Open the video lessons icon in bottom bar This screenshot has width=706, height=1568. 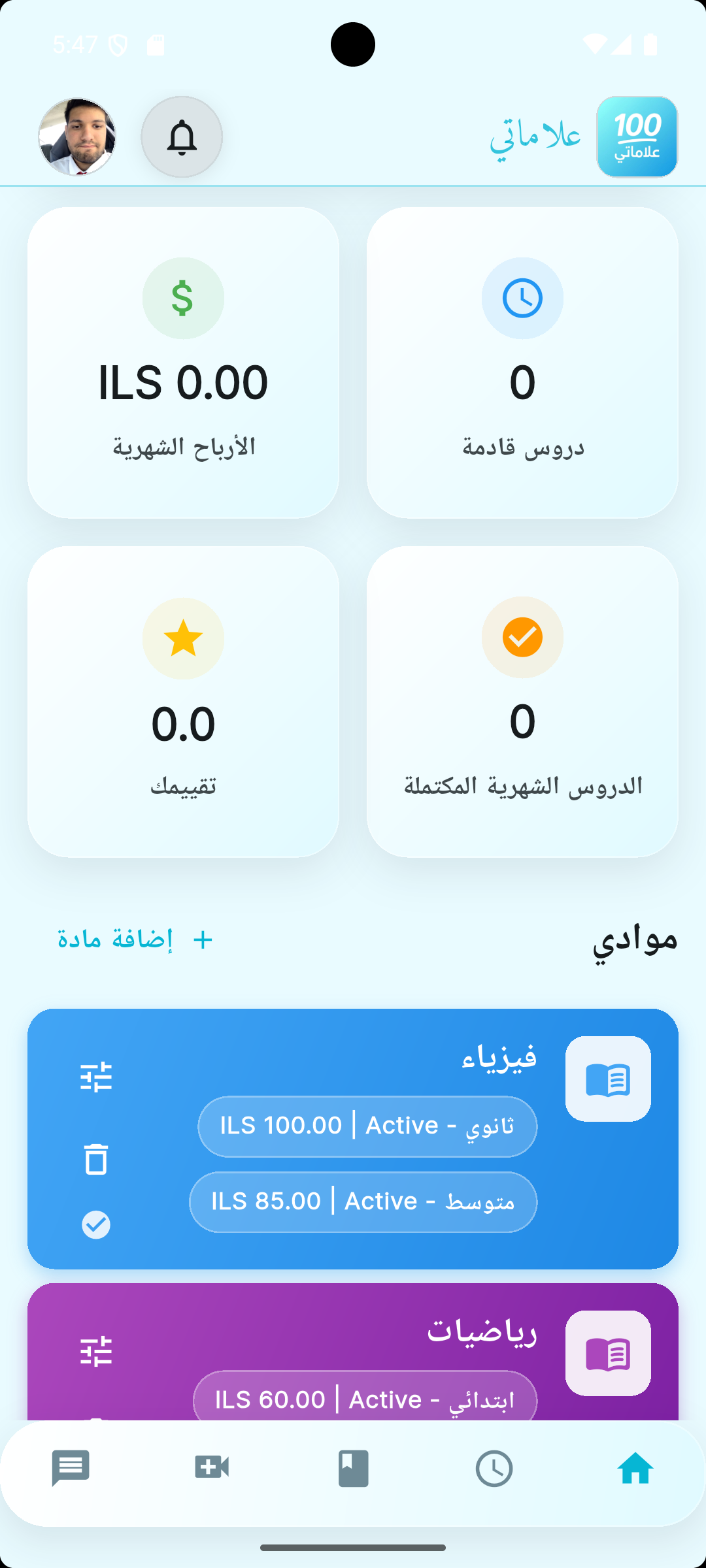click(212, 1467)
